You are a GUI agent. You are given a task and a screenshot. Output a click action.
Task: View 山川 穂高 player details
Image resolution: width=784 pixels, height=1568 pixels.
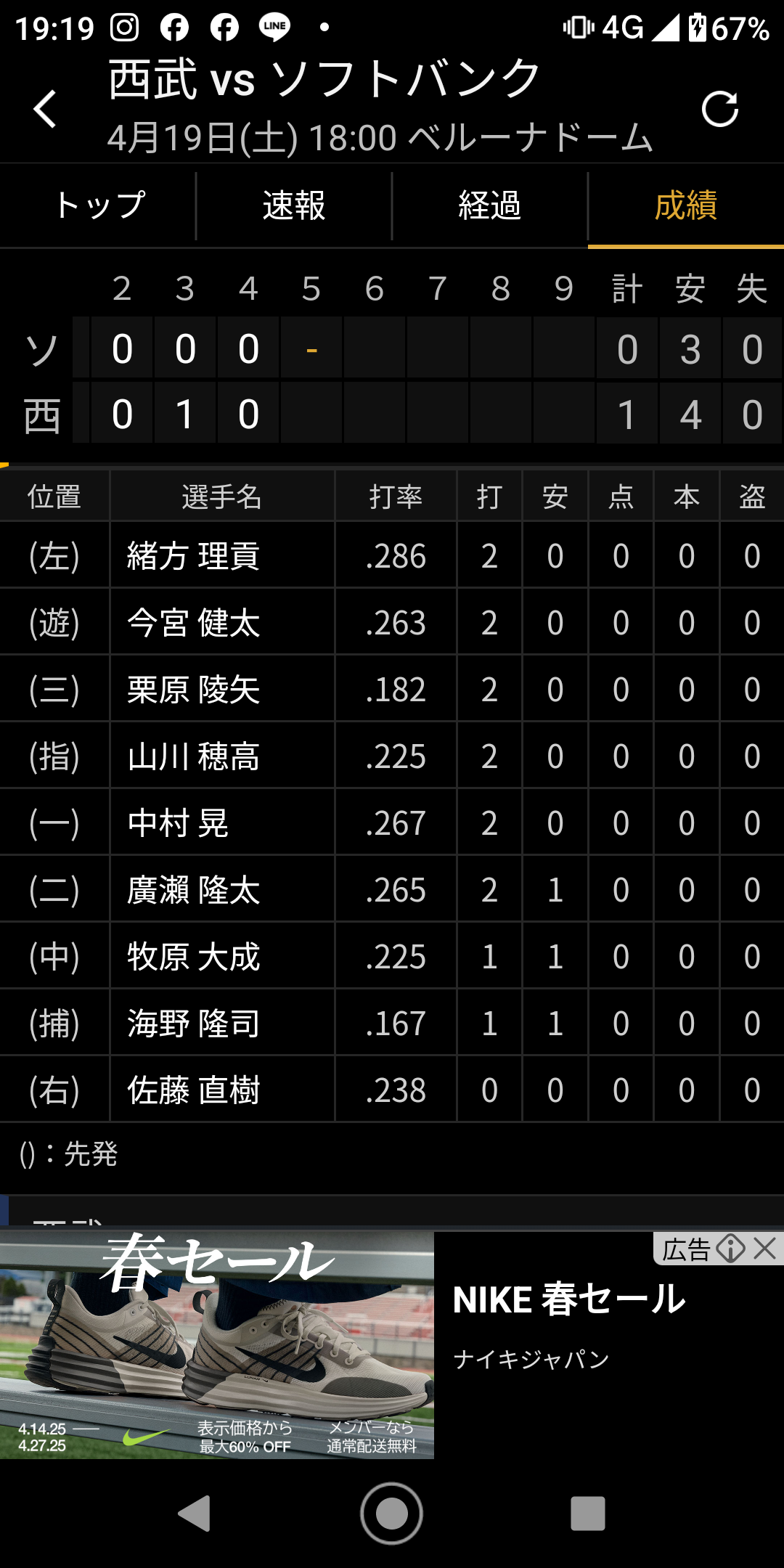(392, 756)
